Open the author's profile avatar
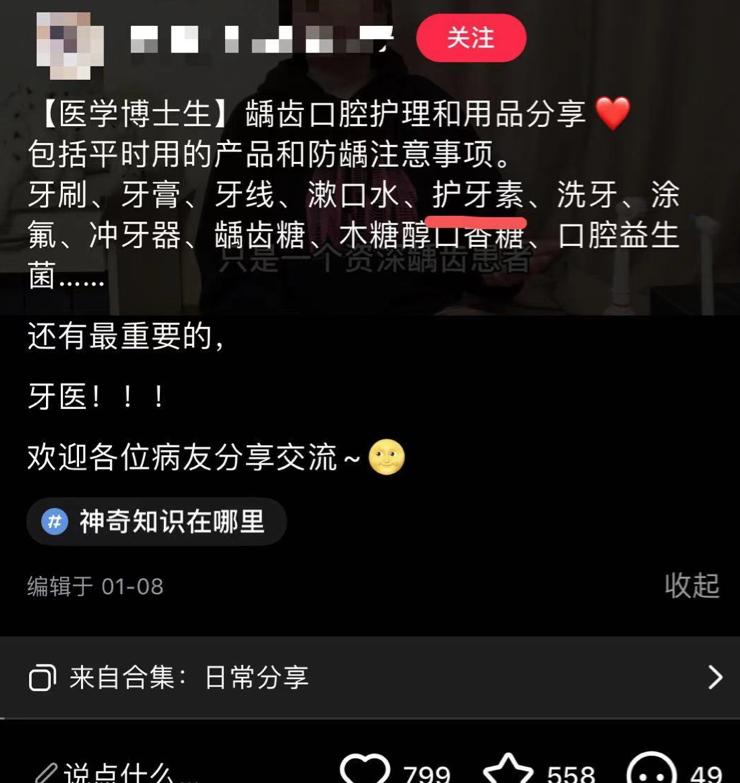Screen dimensions: 740x783 70,42
